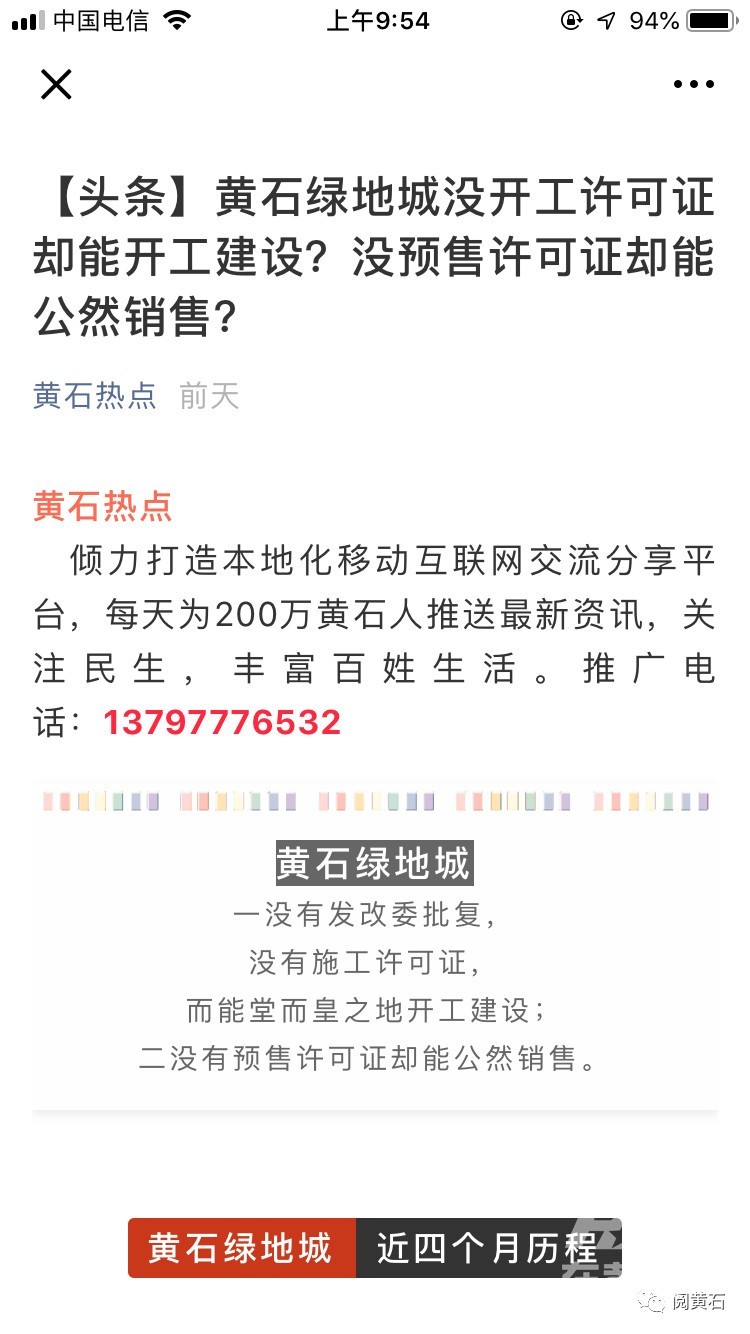Open the three-dot more options menu
750x1334 pixels.
[x=693, y=85]
